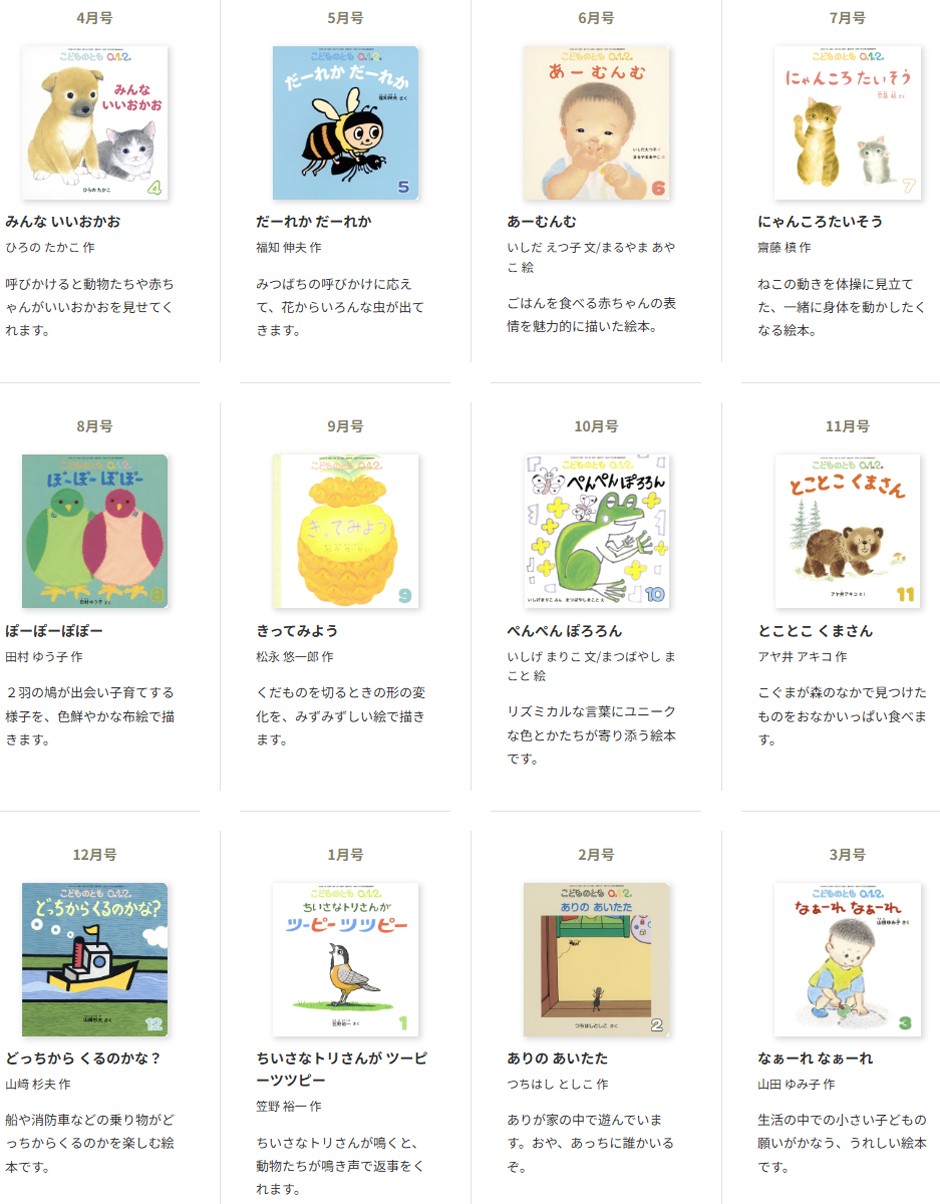Open the December book どっちから くるのかな?
This screenshot has width=940, height=1204.
coord(95,959)
